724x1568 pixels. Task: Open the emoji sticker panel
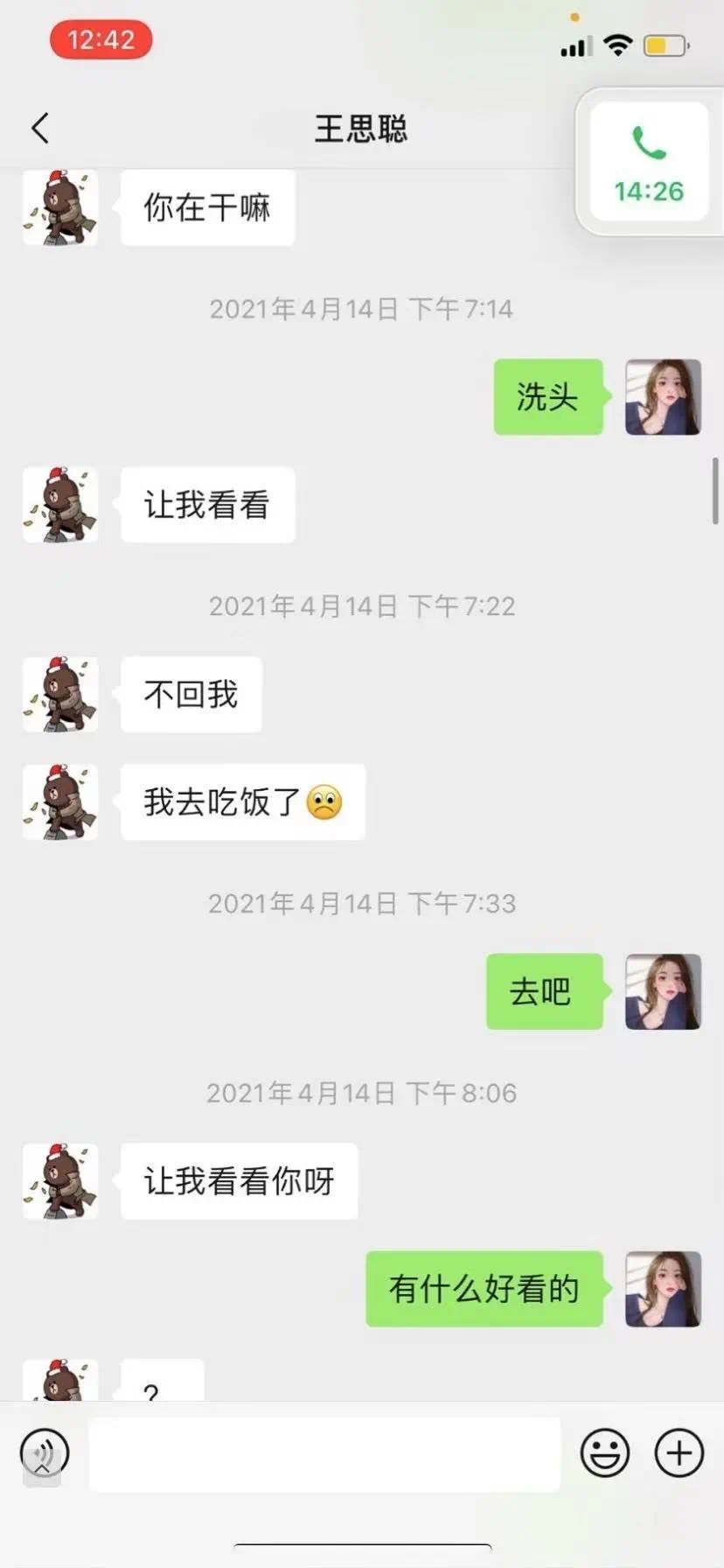(x=605, y=1453)
